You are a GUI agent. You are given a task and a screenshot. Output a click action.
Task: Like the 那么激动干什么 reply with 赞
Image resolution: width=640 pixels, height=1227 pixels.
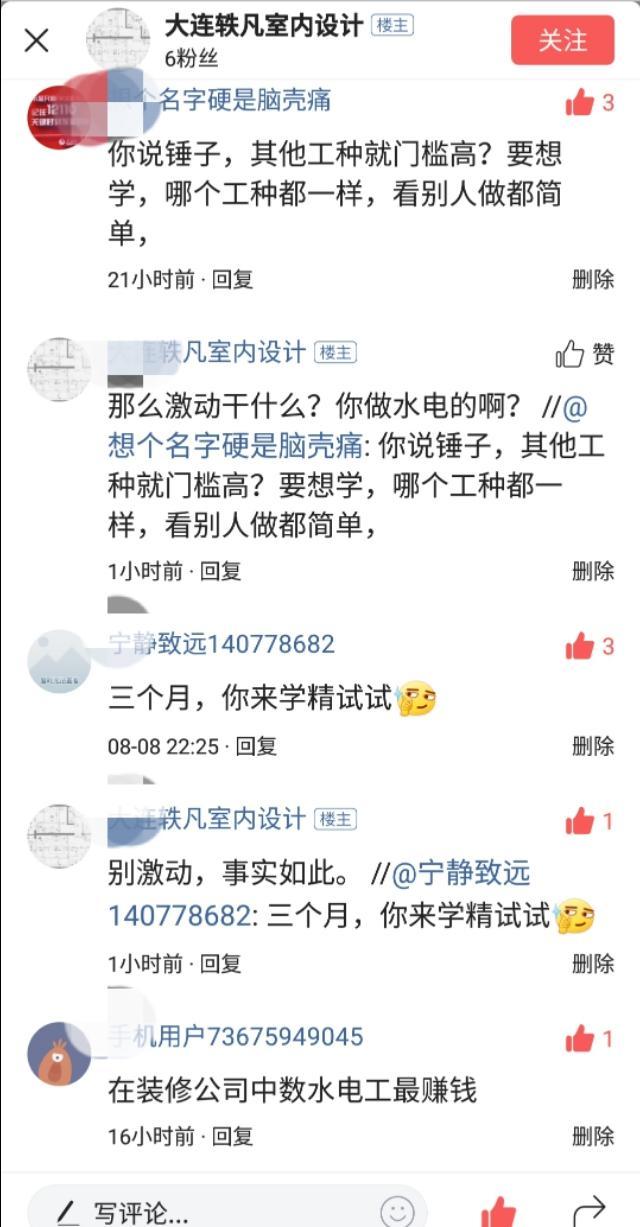(585, 353)
